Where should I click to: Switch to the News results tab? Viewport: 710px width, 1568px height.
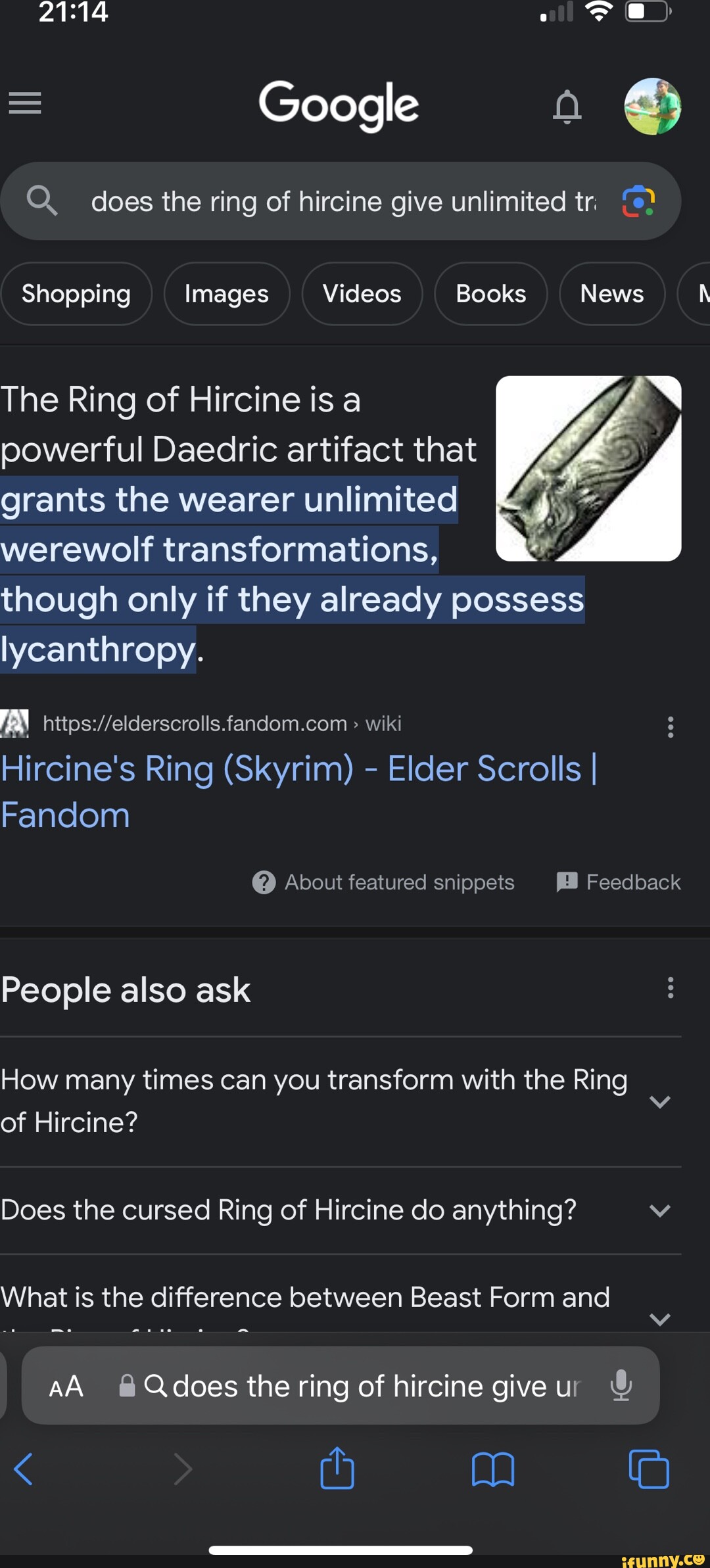click(x=611, y=294)
